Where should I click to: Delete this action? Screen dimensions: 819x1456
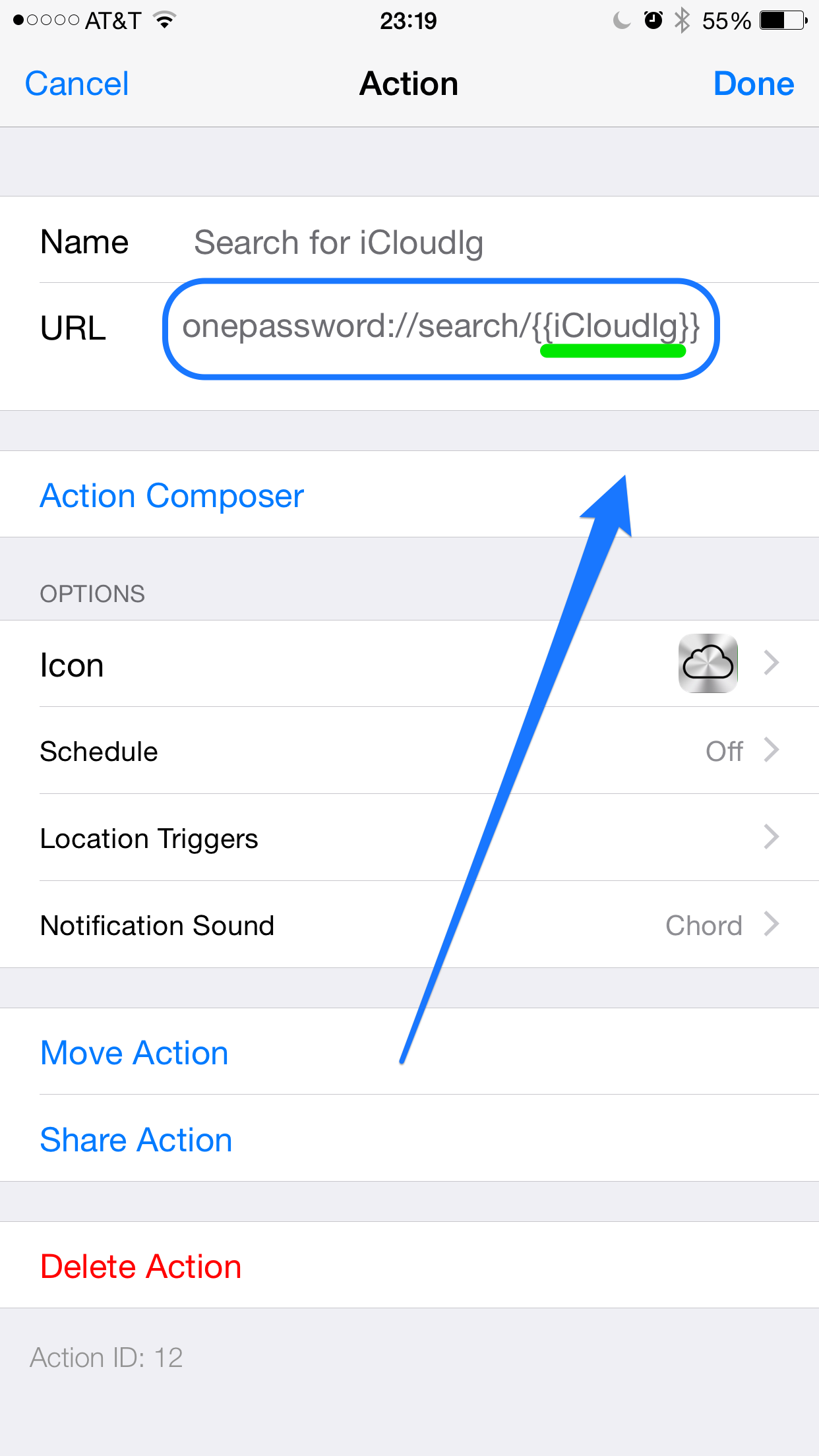(140, 1266)
